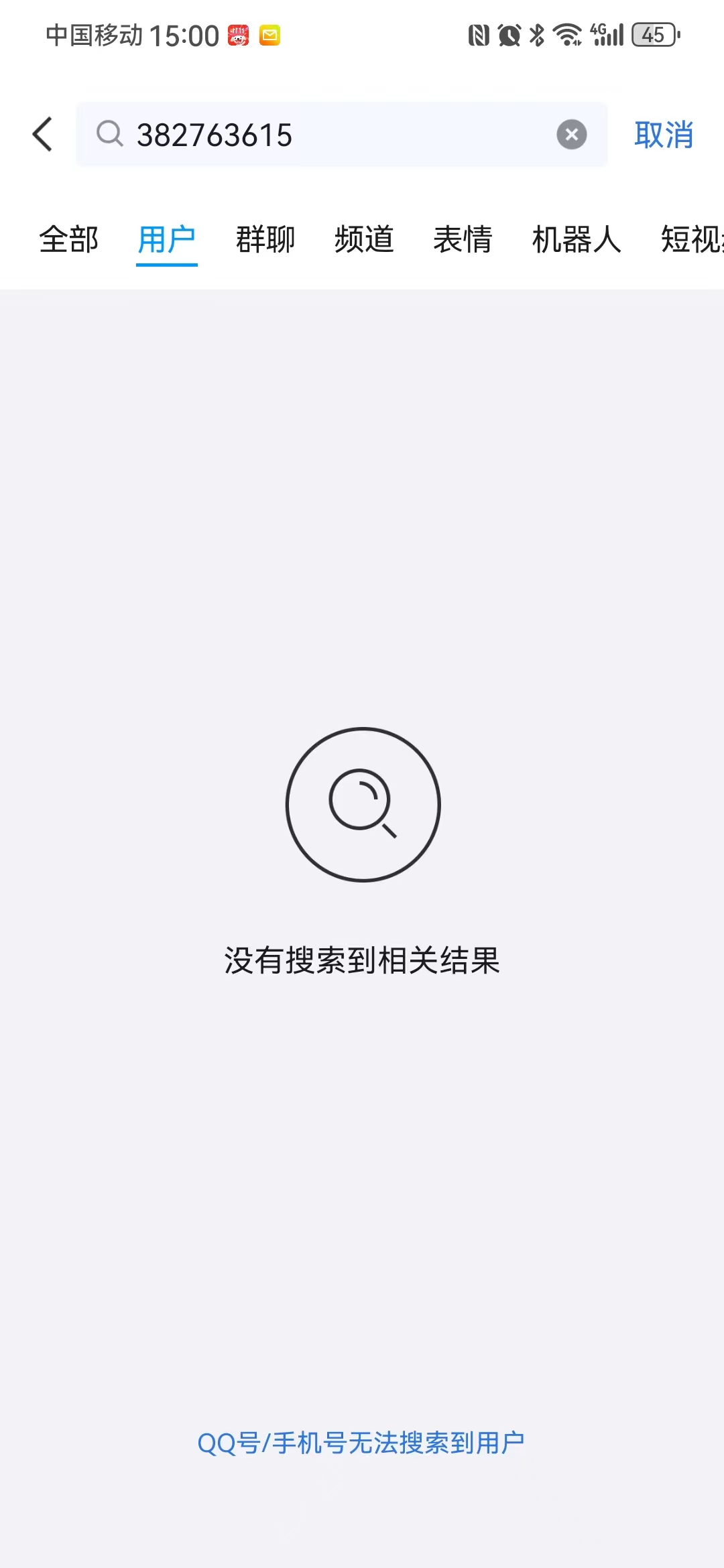This screenshot has height=1568, width=724.
Task: Switch to the 群聊 tab
Action: tap(265, 239)
